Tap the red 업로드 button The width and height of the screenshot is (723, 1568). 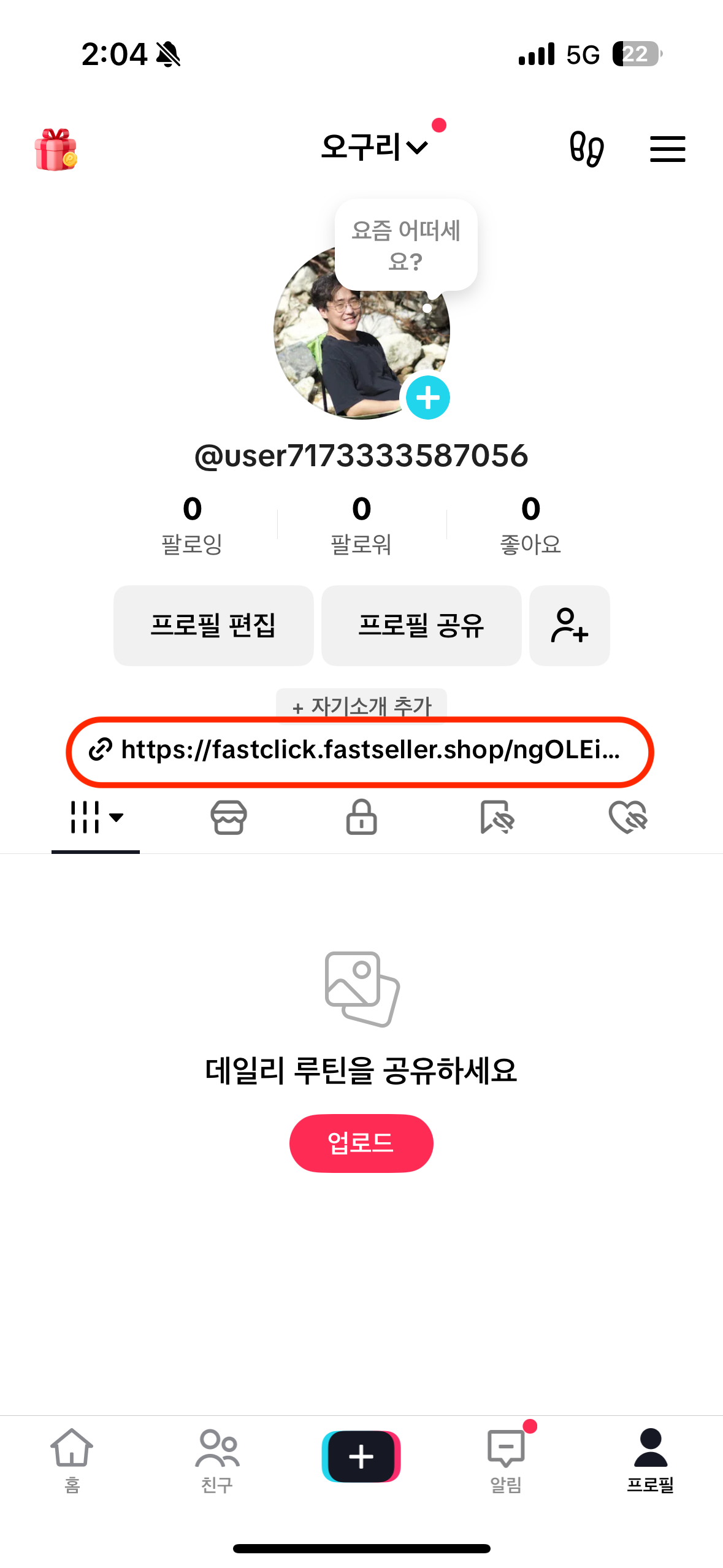(x=361, y=1143)
